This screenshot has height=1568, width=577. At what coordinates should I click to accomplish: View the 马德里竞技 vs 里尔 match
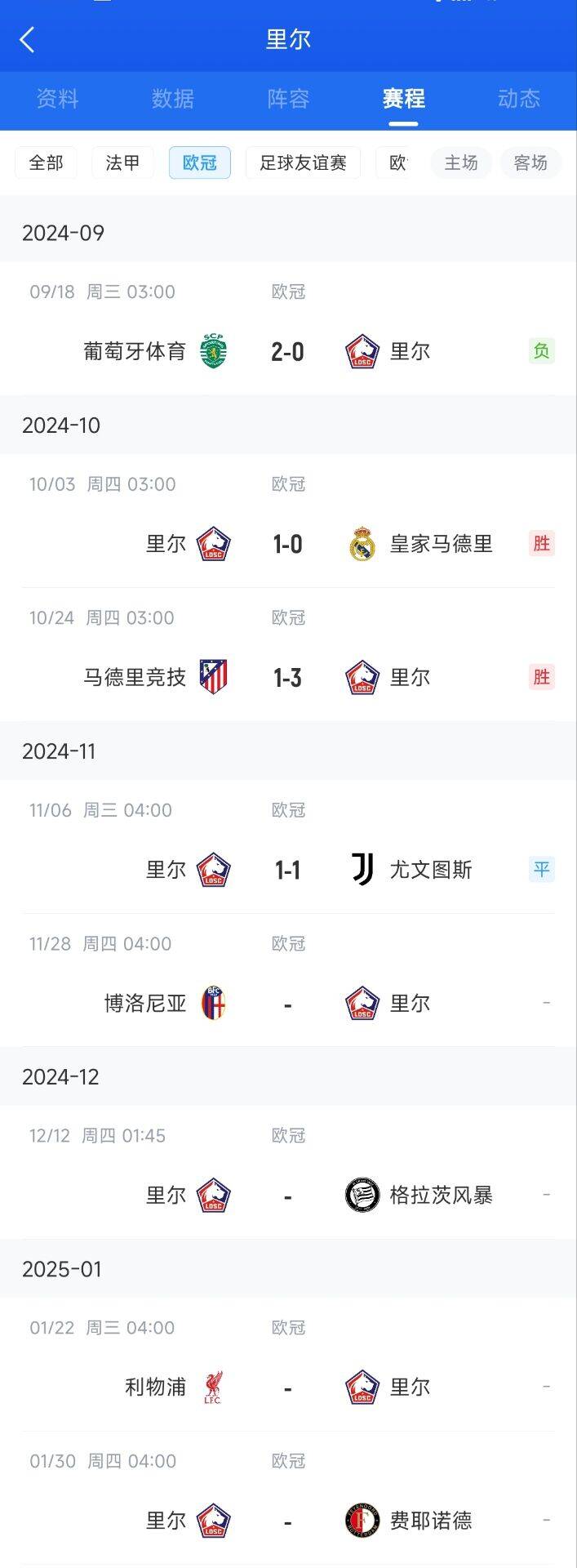coord(288,677)
